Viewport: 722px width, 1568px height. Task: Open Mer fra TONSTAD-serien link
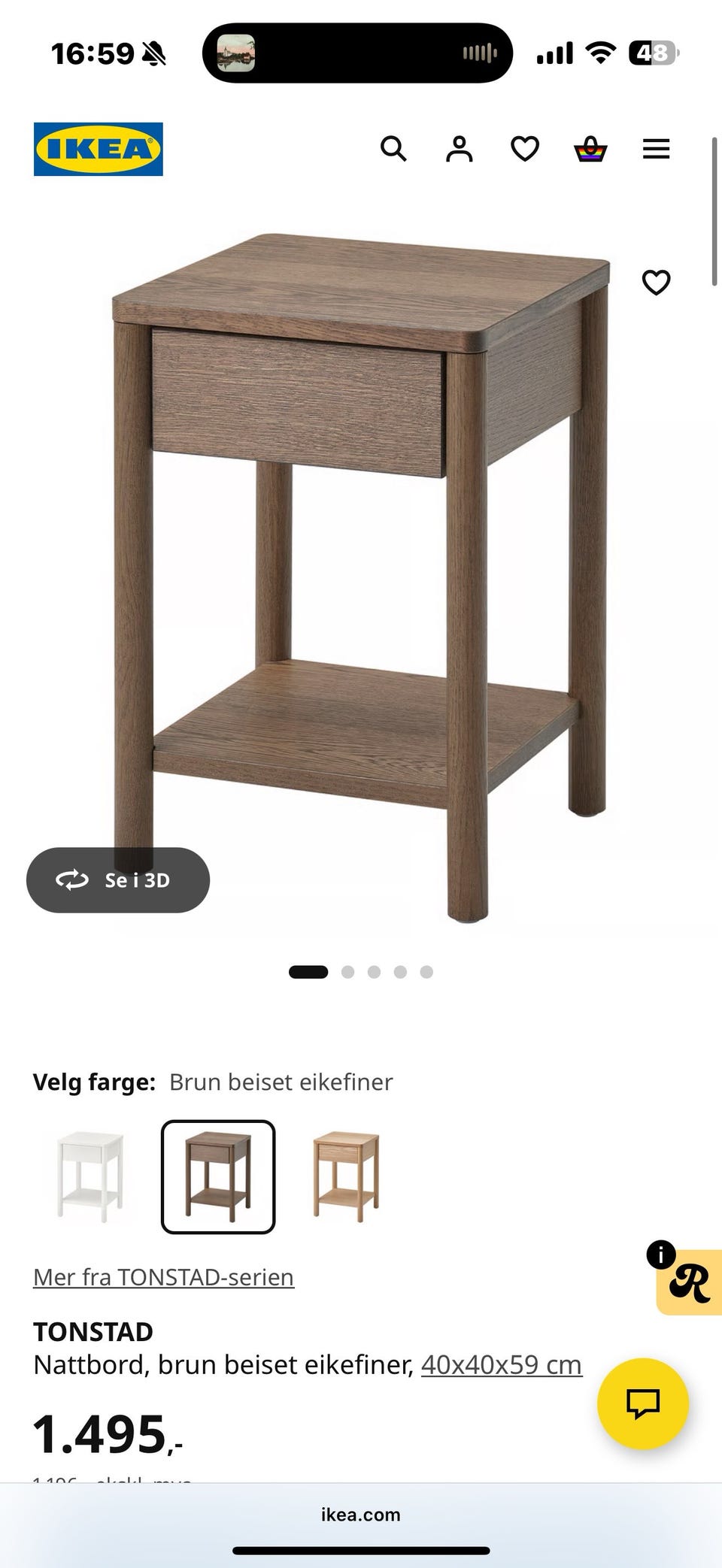[163, 1277]
